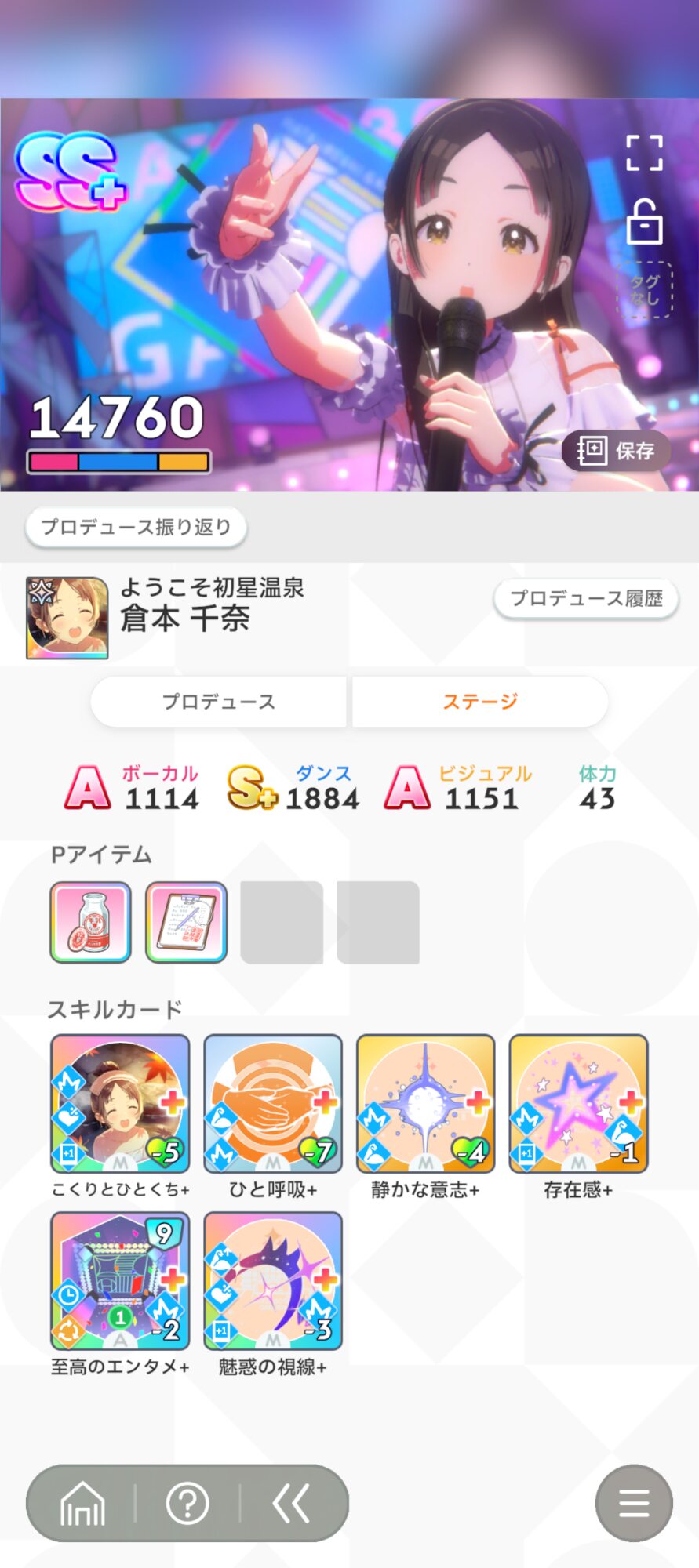
Task: Select the ステージ tab
Action: click(x=480, y=702)
